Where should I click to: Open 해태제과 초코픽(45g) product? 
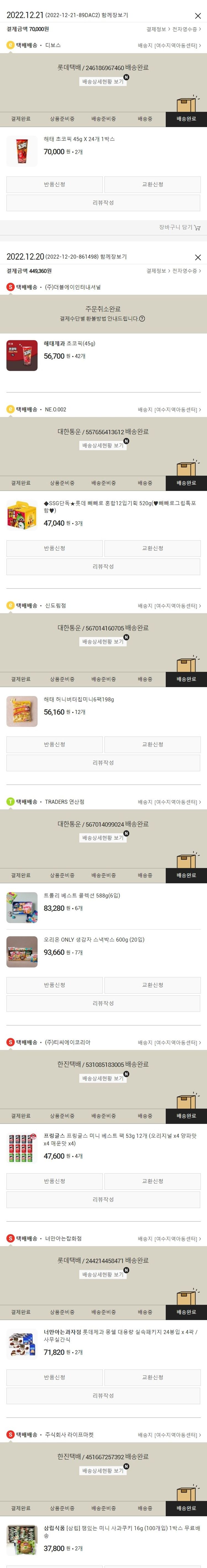tap(69, 343)
